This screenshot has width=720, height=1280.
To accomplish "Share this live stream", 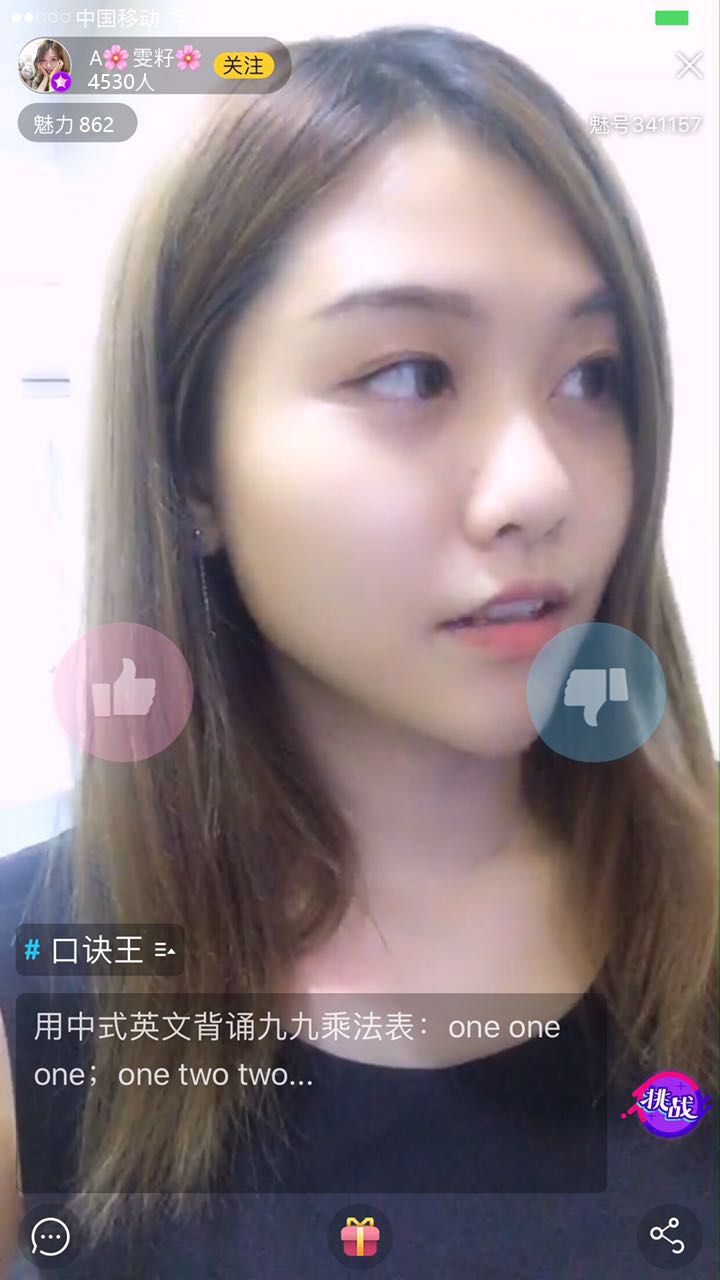I will tap(668, 1236).
